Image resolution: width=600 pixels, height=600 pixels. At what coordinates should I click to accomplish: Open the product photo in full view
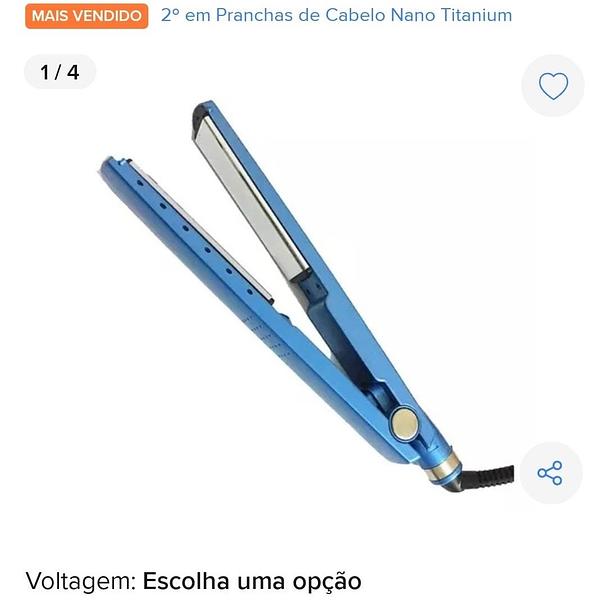point(300,300)
